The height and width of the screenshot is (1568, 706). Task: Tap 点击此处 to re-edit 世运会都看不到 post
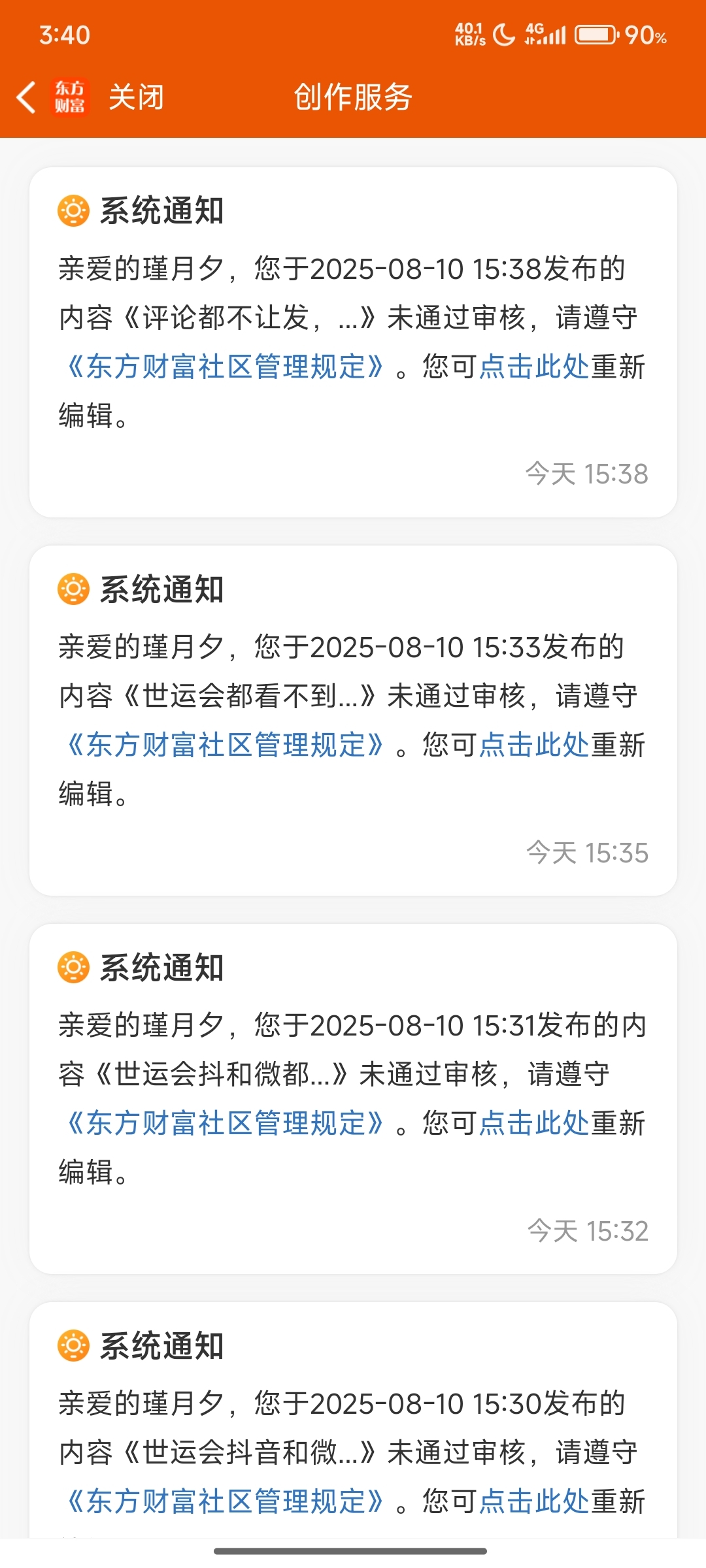pos(534,745)
